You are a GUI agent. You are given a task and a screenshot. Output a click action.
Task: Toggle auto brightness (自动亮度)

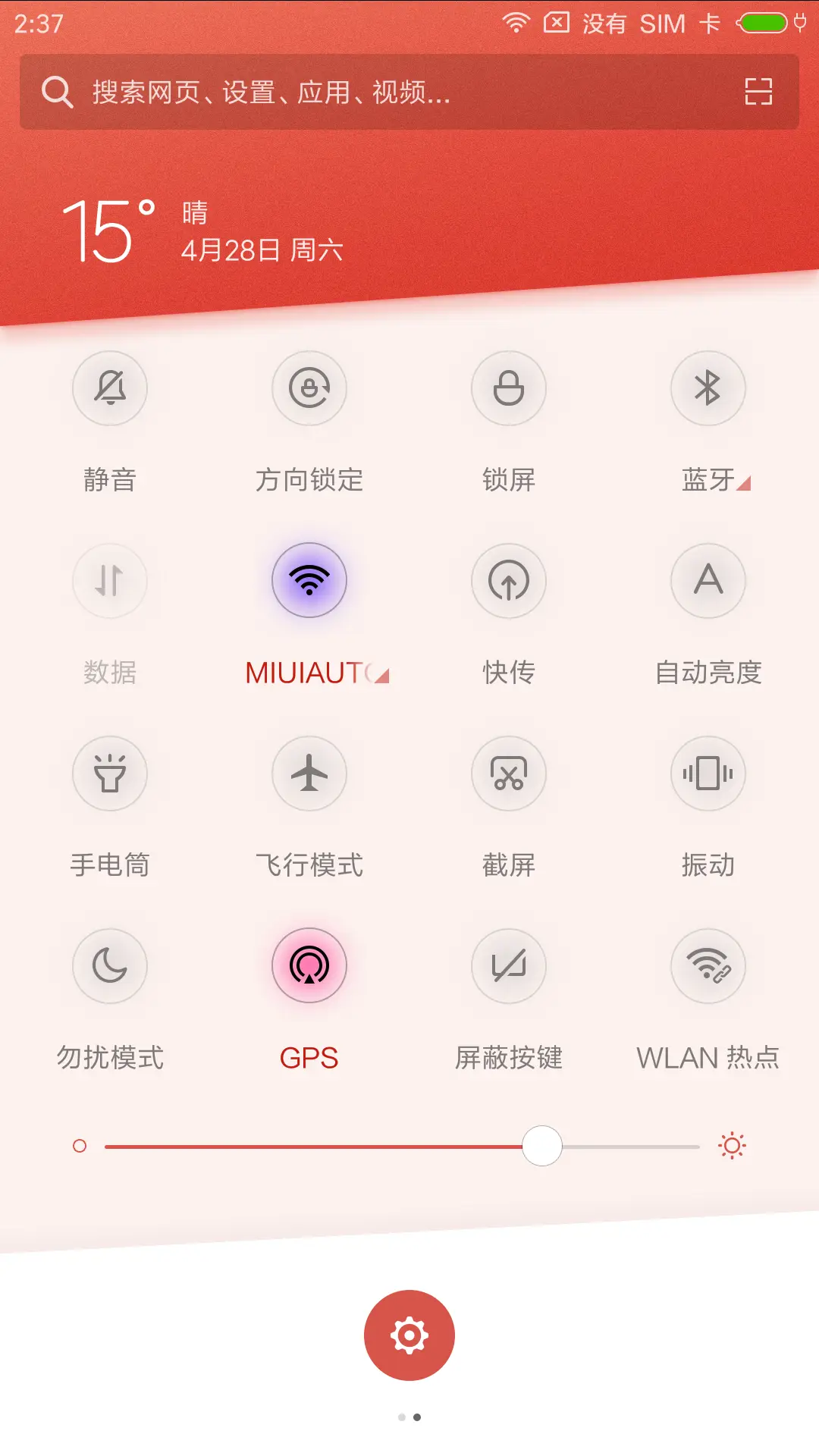pos(708,581)
